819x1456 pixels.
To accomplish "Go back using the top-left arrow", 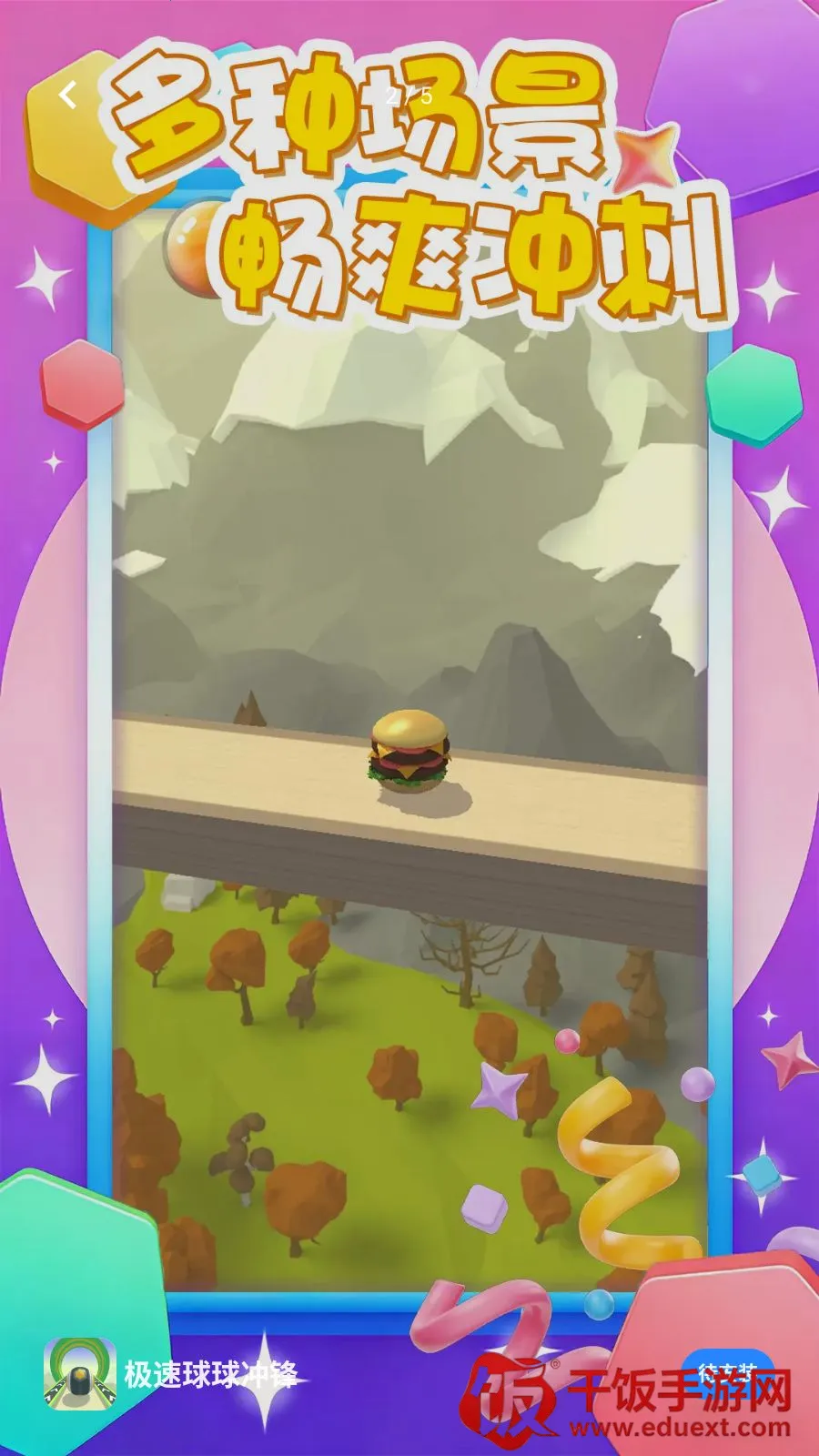I will coord(68,95).
